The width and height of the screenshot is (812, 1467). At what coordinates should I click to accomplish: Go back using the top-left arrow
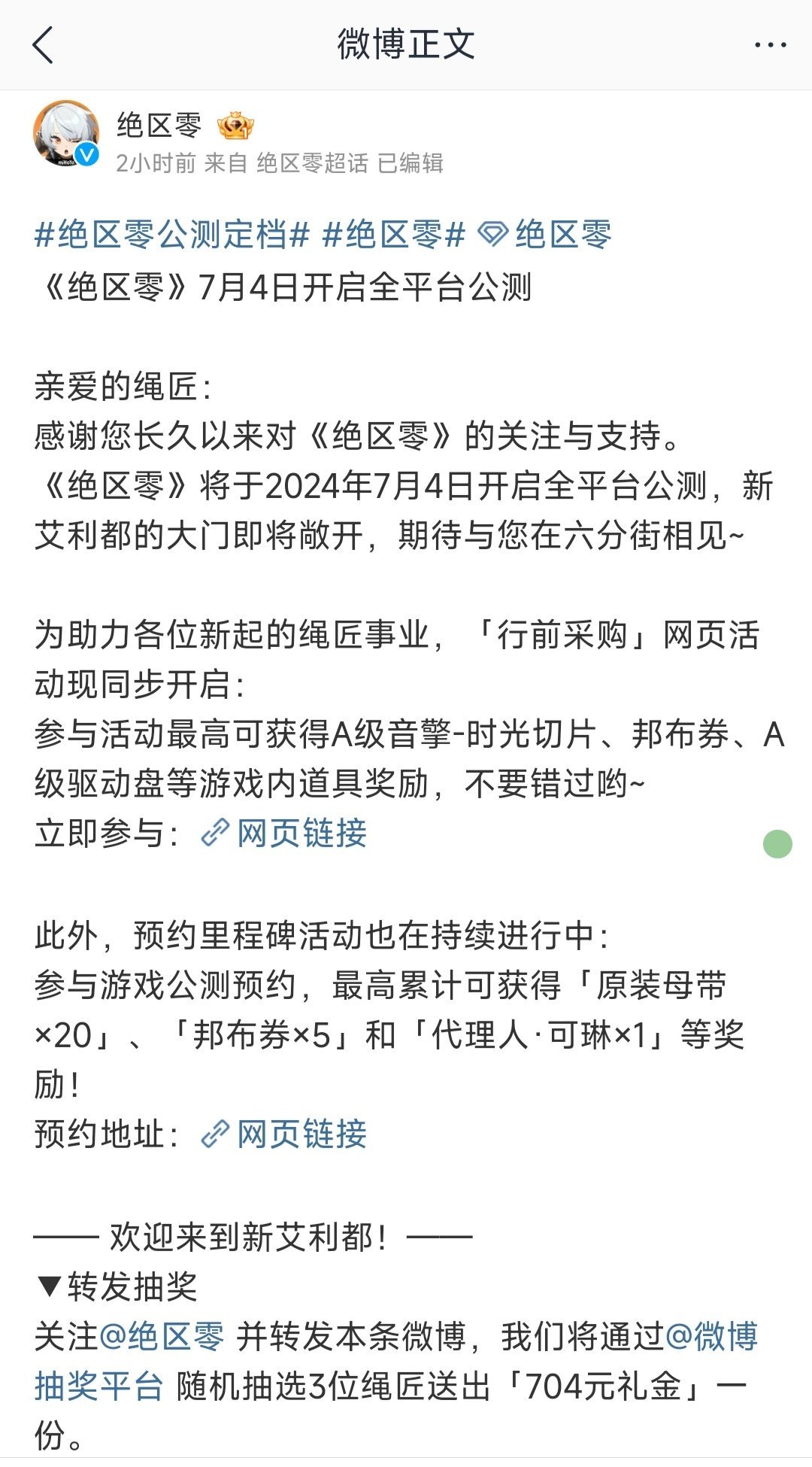click(x=44, y=45)
